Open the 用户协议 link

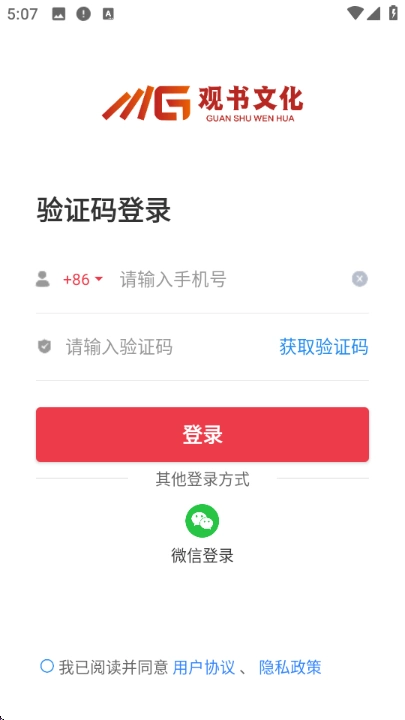(204, 667)
